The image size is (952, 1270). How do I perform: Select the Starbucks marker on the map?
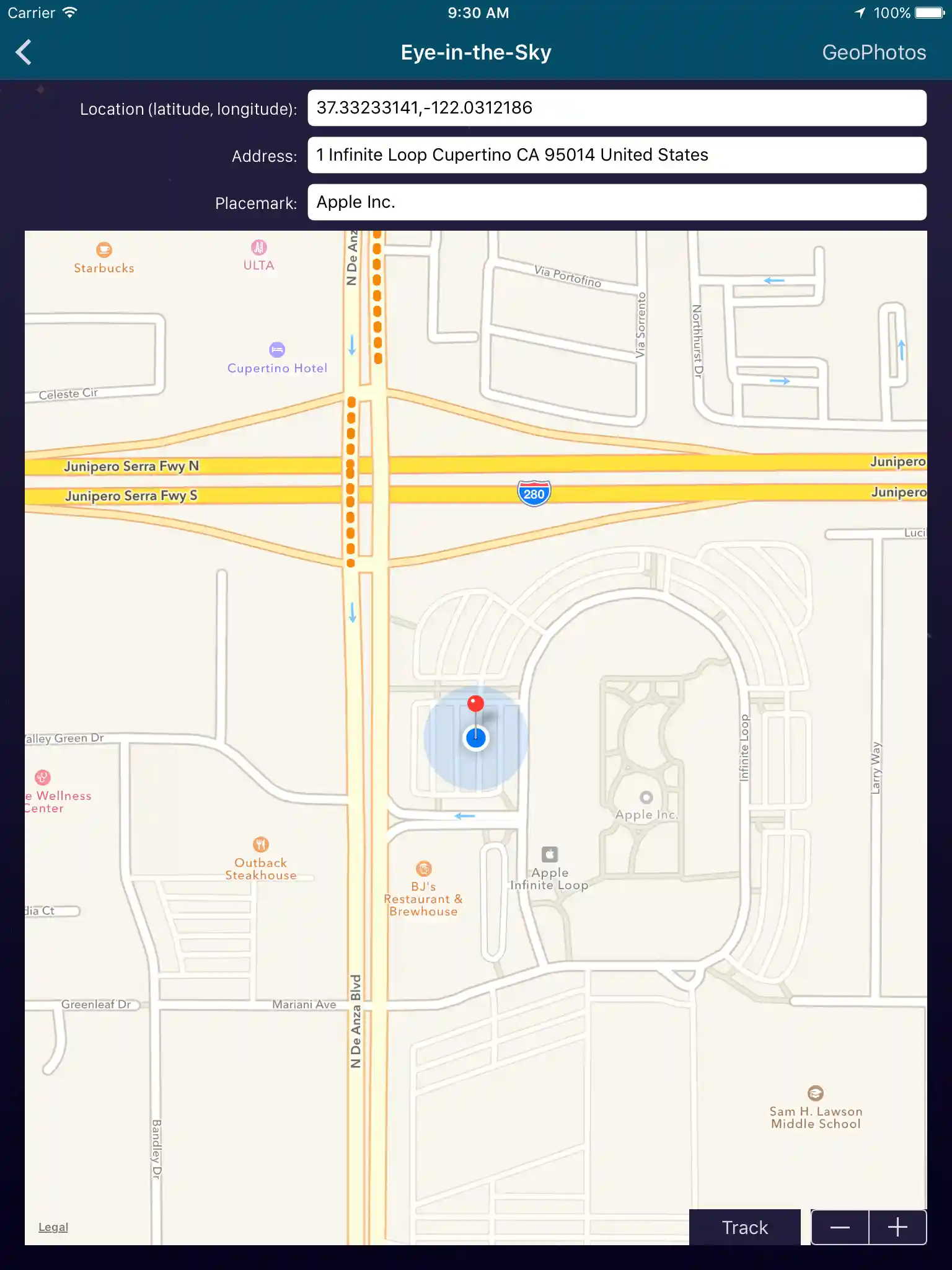coord(104,250)
